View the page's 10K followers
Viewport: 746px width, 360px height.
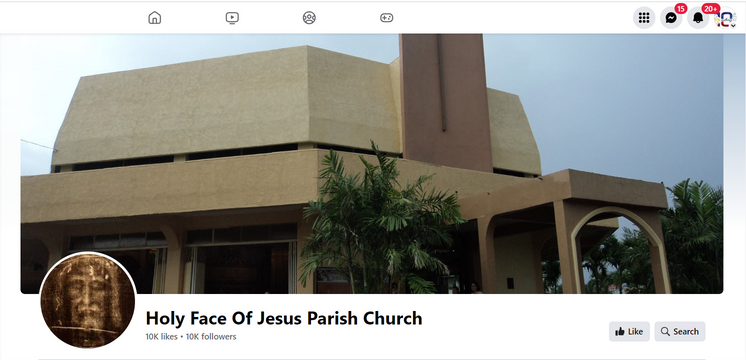(x=211, y=337)
